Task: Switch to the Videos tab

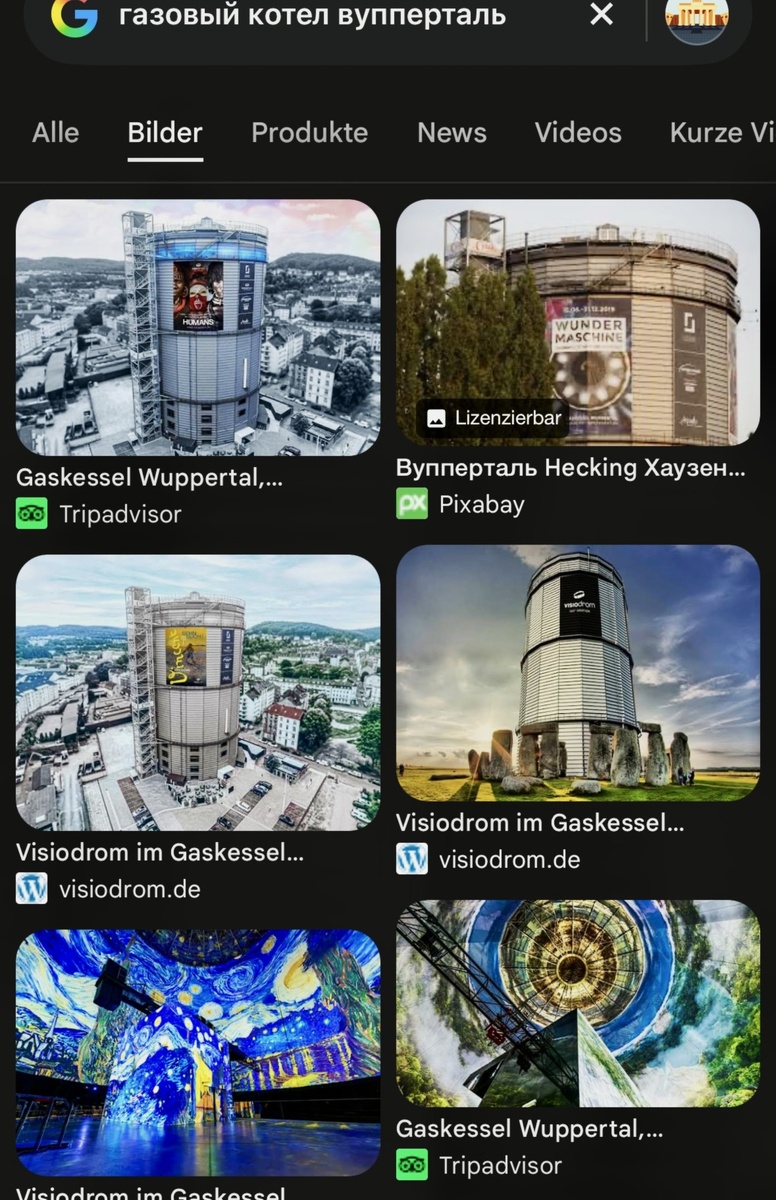Action: [578, 132]
